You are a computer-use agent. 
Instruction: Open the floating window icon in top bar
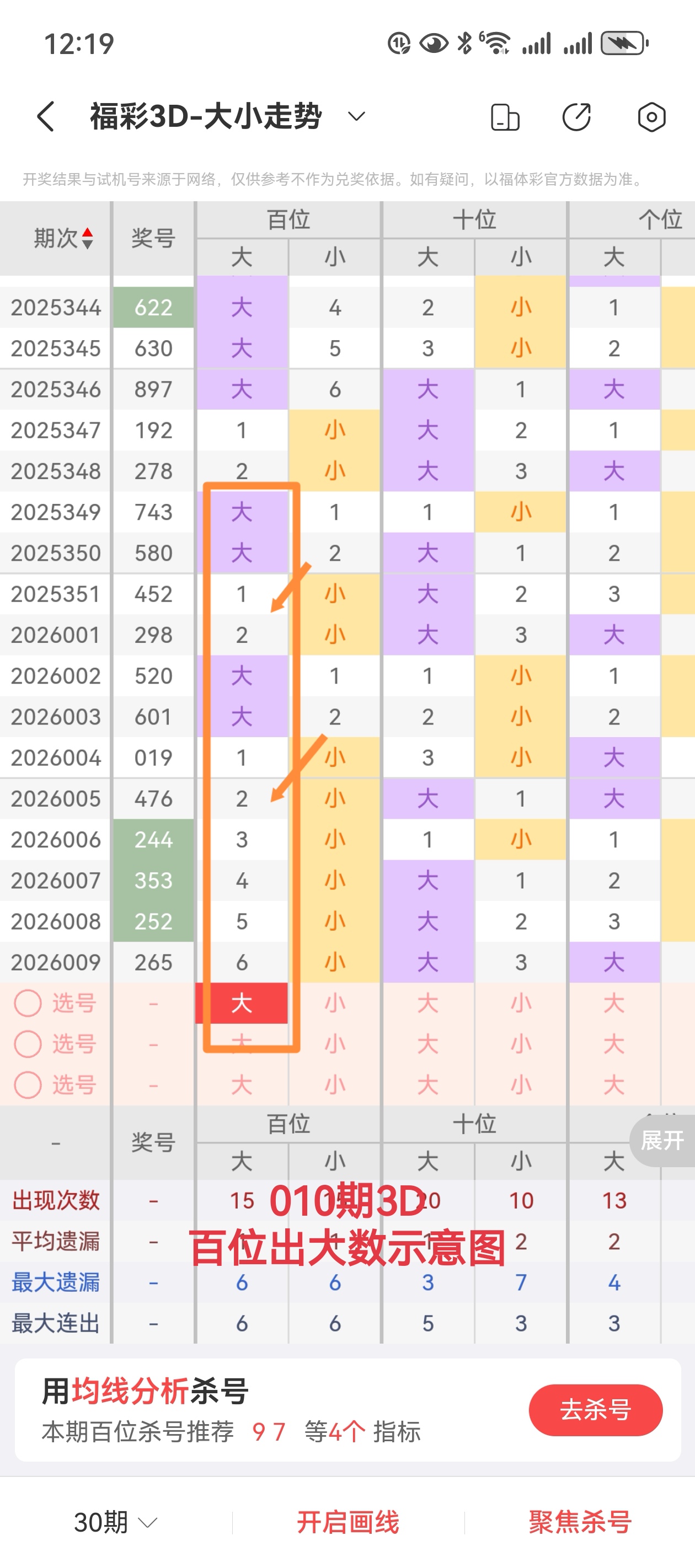point(504,117)
